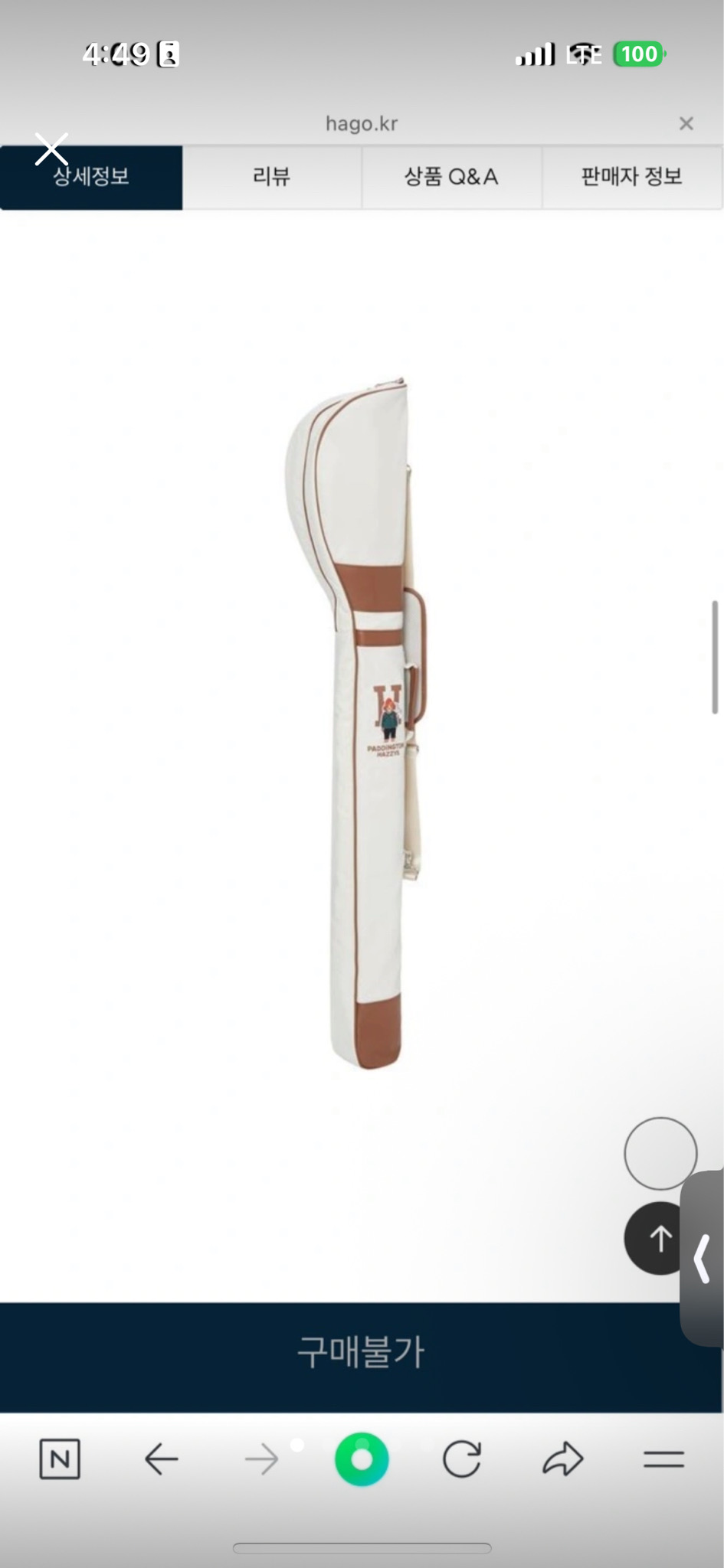724x1568 pixels.
Task: Share this product page
Action: [563, 1459]
